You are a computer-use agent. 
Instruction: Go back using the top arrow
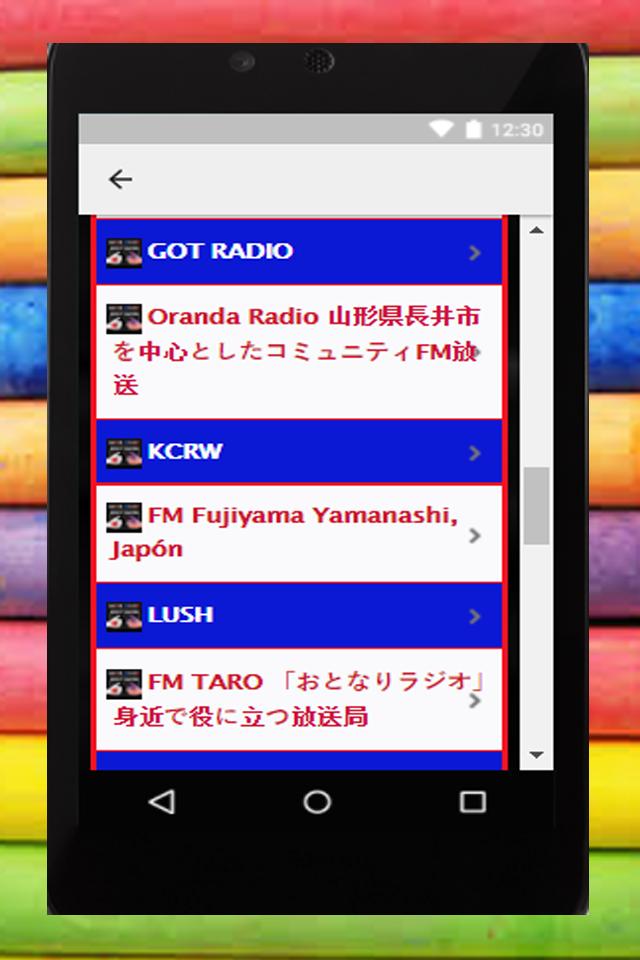click(x=120, y=179)
